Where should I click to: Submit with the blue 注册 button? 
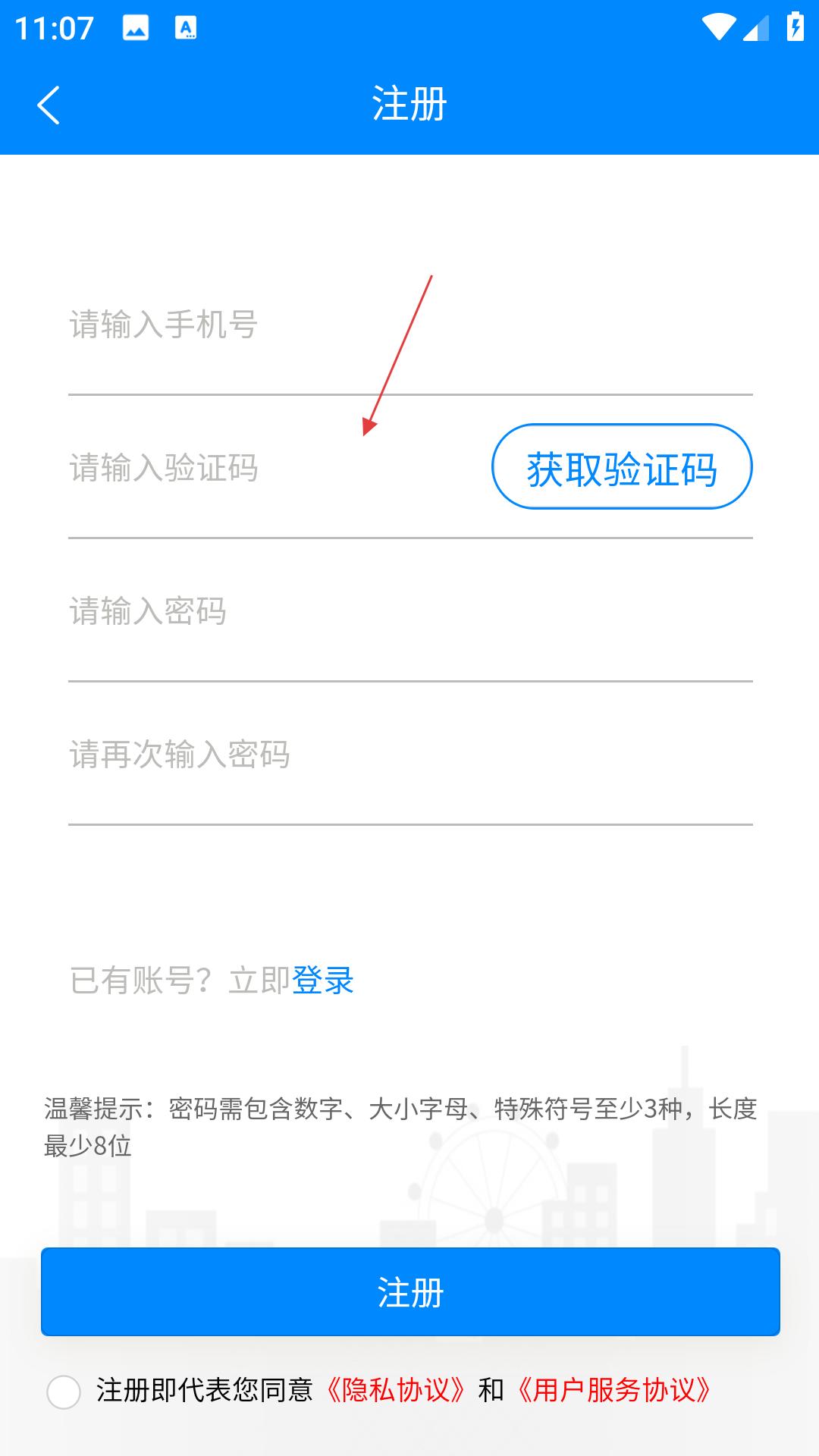coord(410,1291)
